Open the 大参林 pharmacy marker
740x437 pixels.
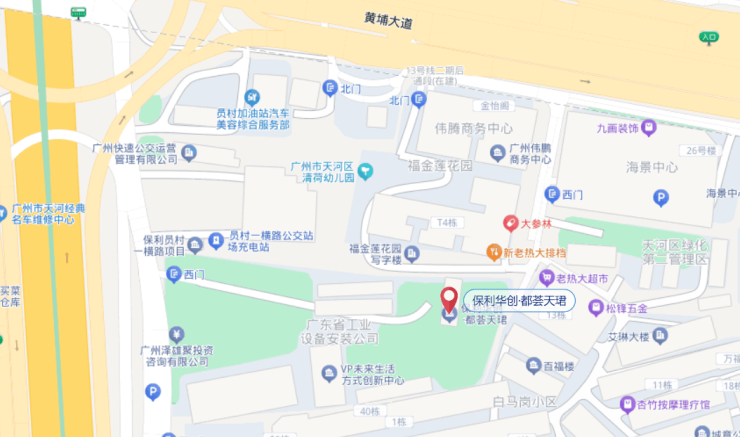point(510,222)
